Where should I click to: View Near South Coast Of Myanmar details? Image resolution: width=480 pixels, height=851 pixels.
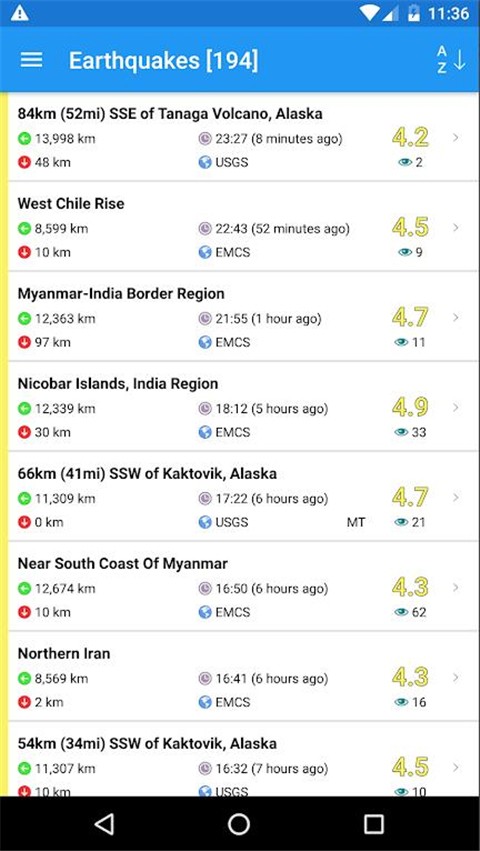click(243, 587)
